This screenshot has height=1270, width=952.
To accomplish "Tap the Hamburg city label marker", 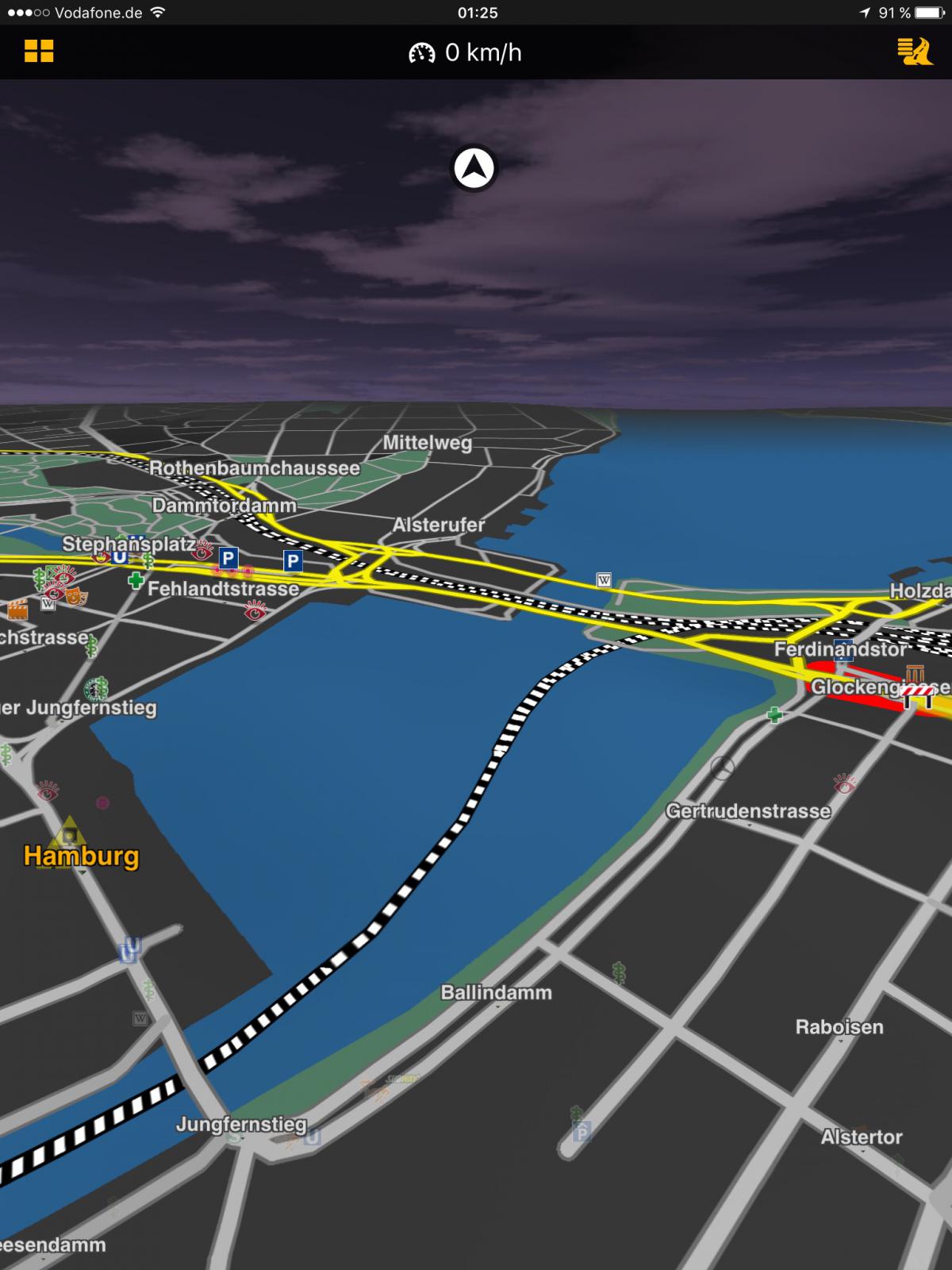I will (81, 856).
